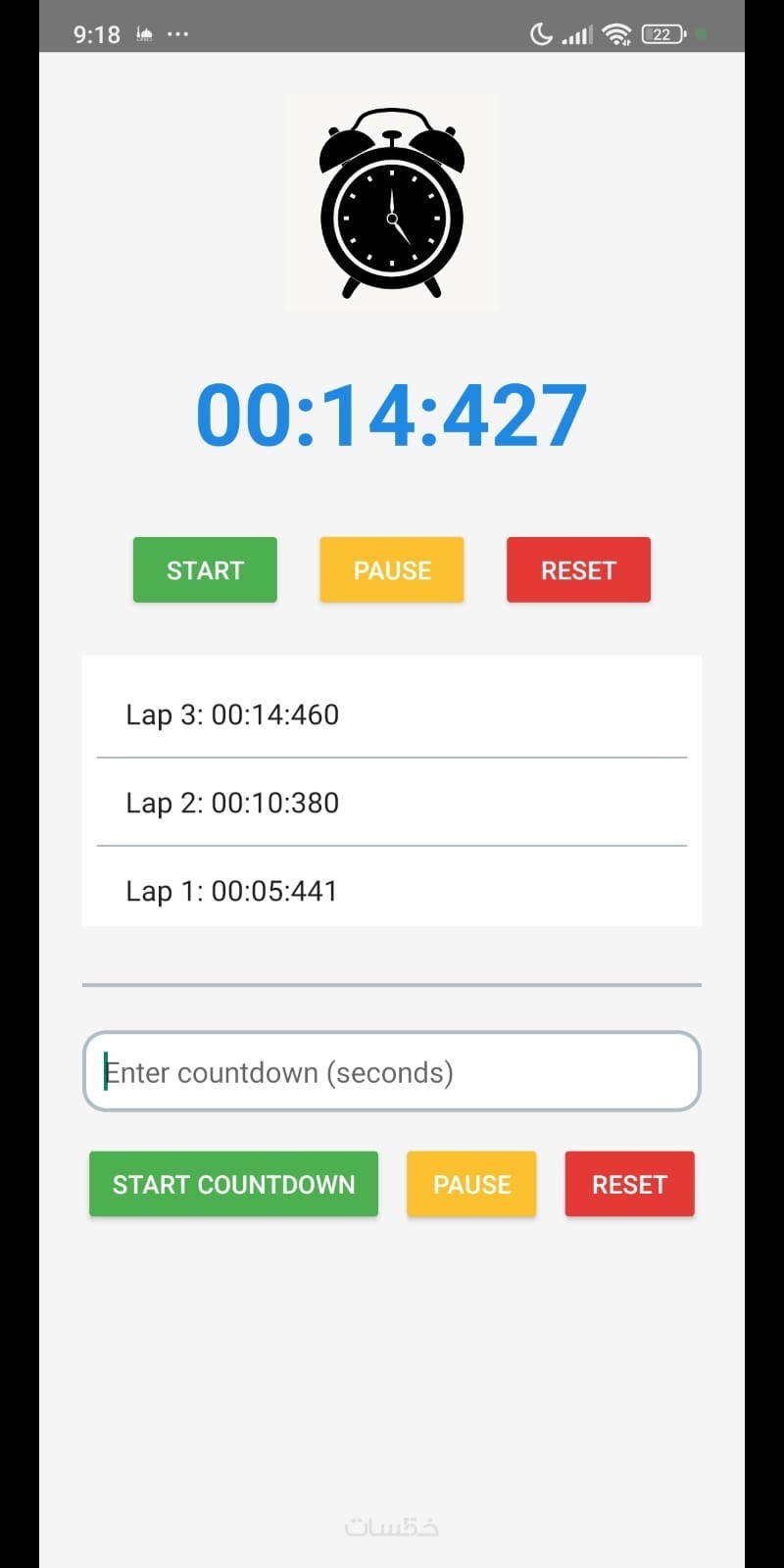Tap START COUNTDOWN button
The image size is (784, 1568).
coord(233,1184)
